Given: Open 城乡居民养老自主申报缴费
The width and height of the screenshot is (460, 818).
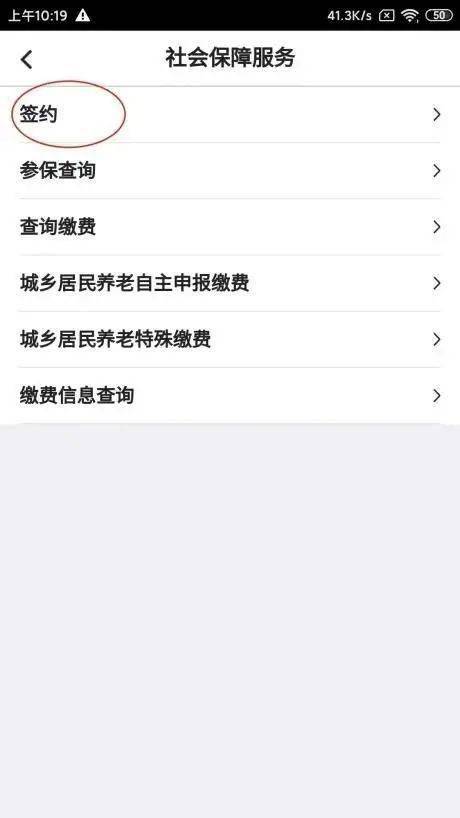Looking at the screenshot, I should coord(230,283).
